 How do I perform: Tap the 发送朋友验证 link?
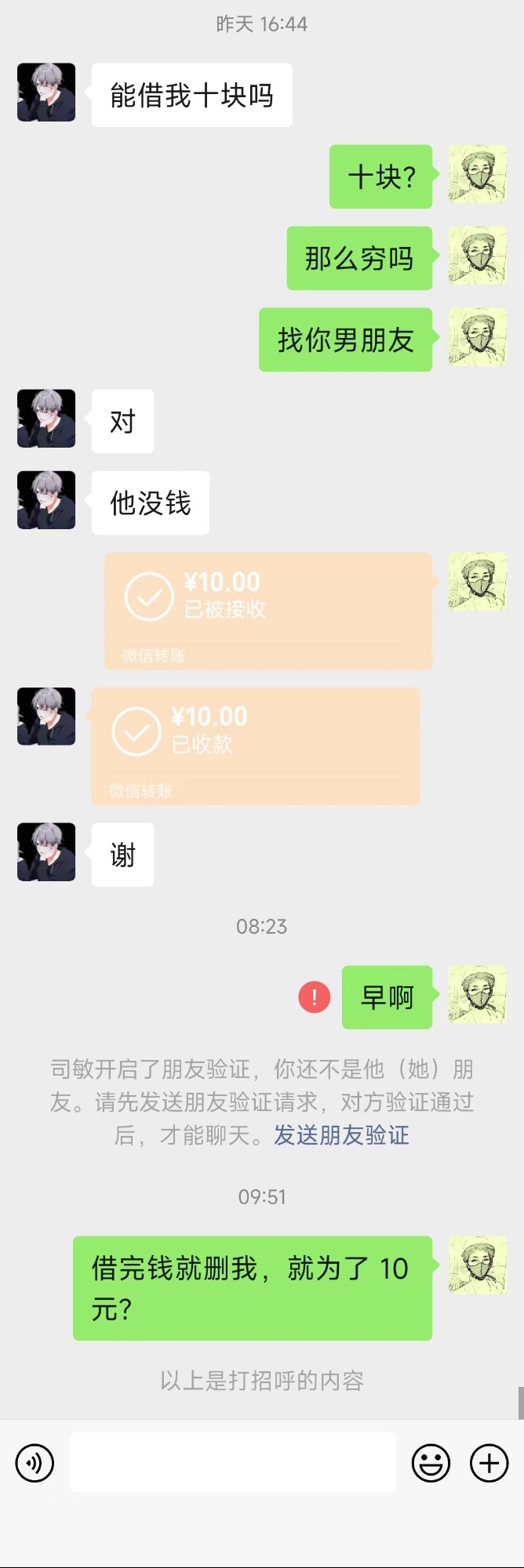(341, 1135)
